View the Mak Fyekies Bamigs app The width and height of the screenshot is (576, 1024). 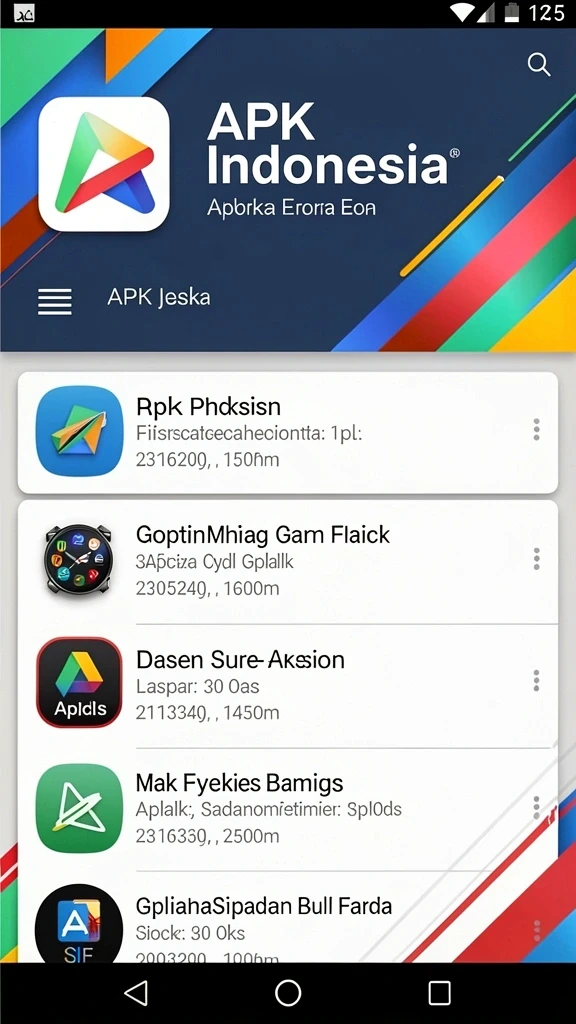coord(288,808)
